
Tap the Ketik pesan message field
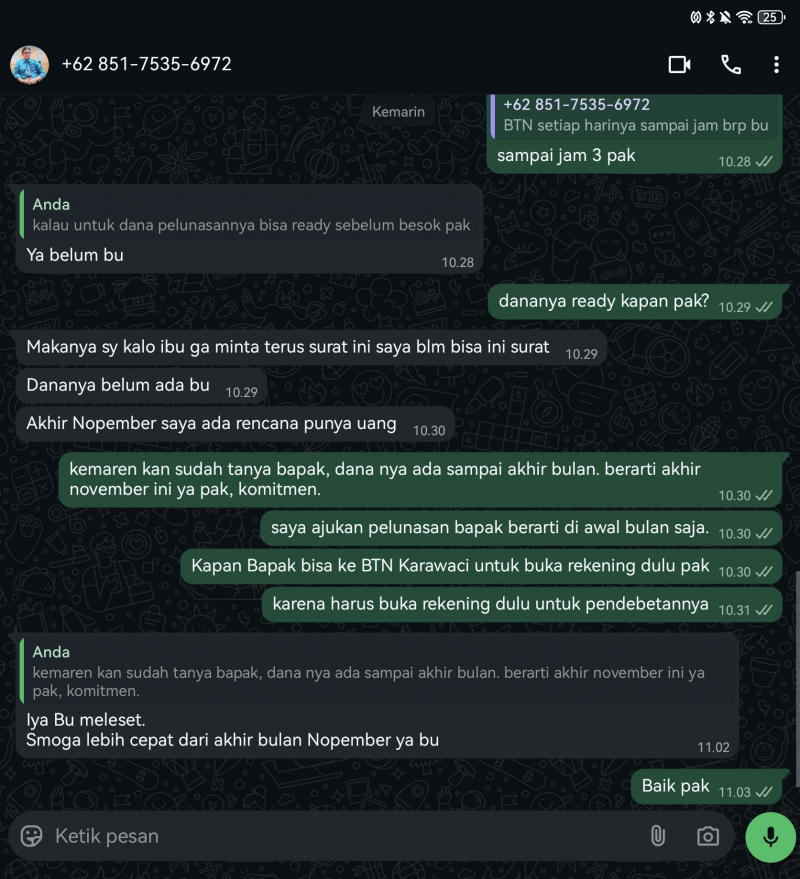pos(340,836)
